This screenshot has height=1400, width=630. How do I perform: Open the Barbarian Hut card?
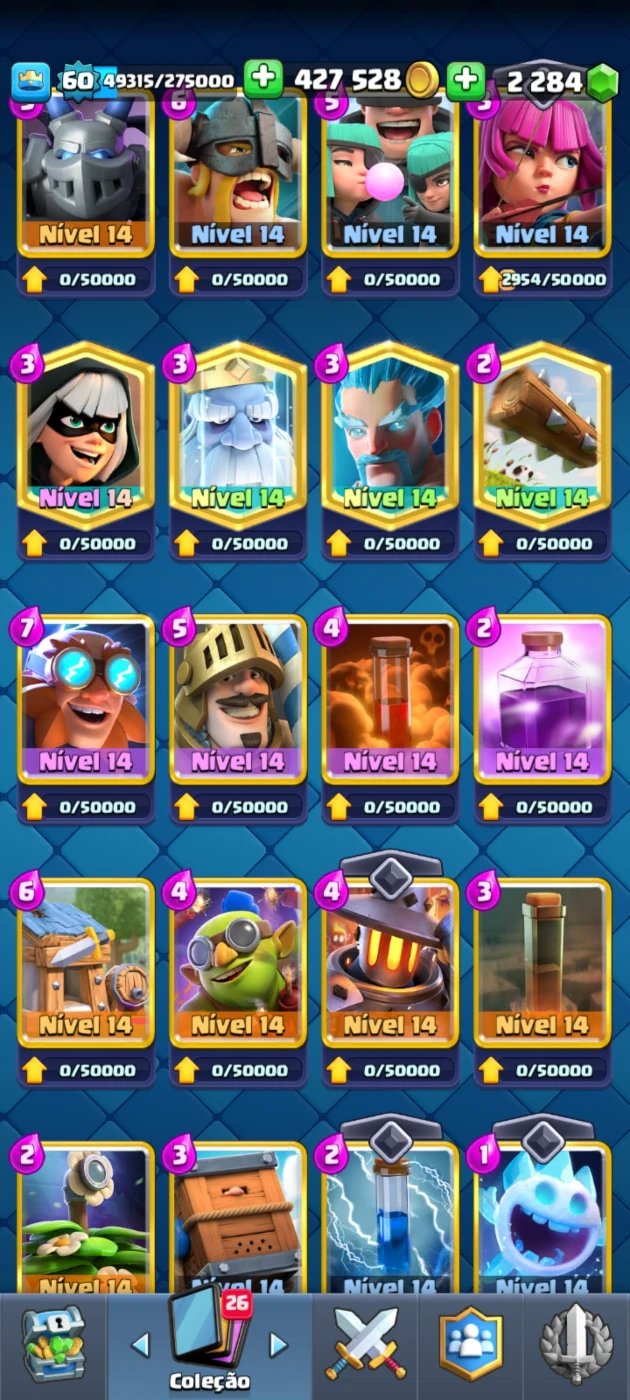pyautogui.click(x=86, y=963)
